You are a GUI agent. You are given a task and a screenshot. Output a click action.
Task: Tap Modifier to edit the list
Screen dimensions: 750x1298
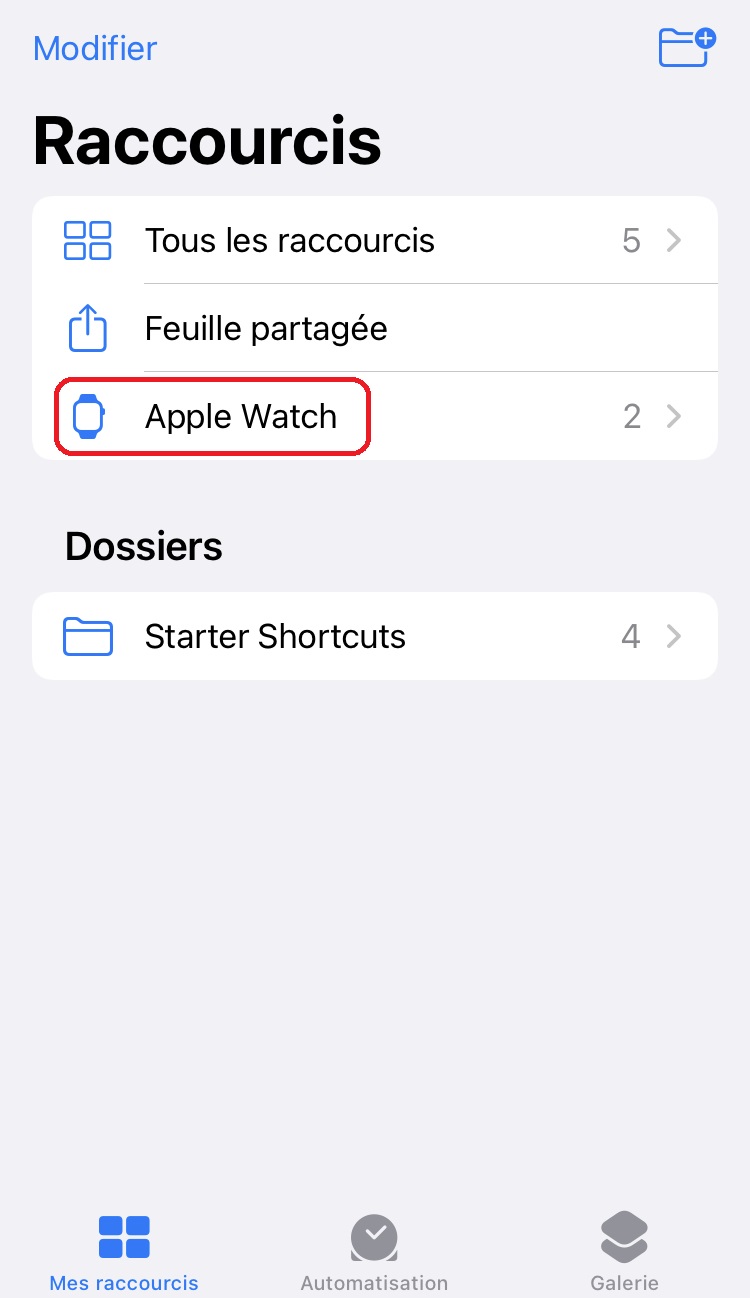(x=95, y=48)
